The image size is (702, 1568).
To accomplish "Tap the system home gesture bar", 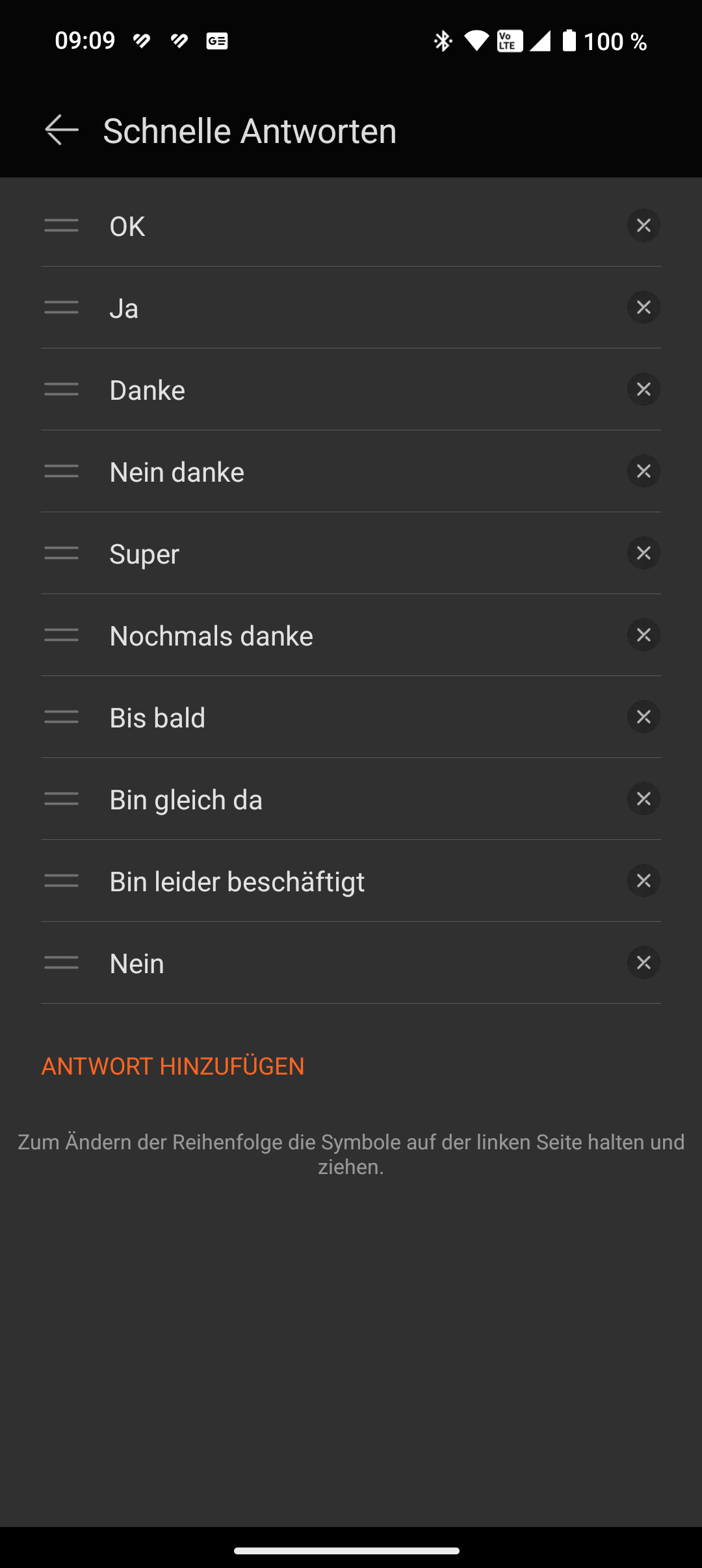I will 347,1550.
